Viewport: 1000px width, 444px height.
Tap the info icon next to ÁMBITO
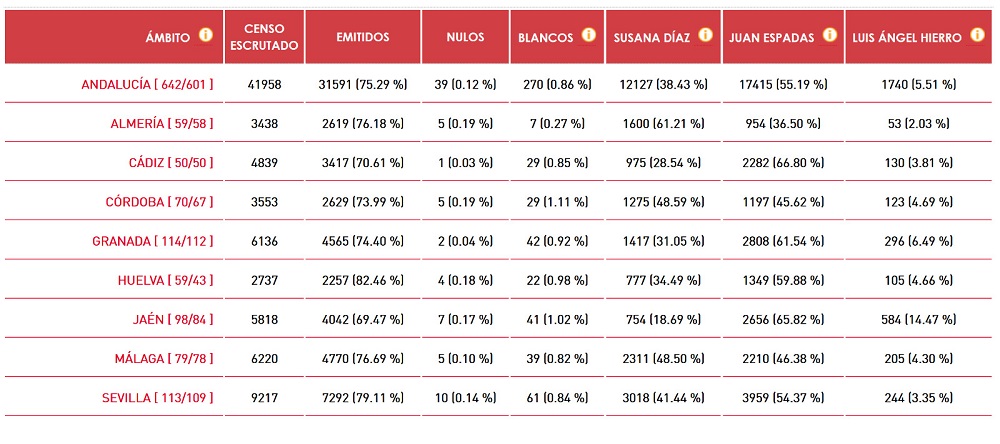tap(206, 35)
